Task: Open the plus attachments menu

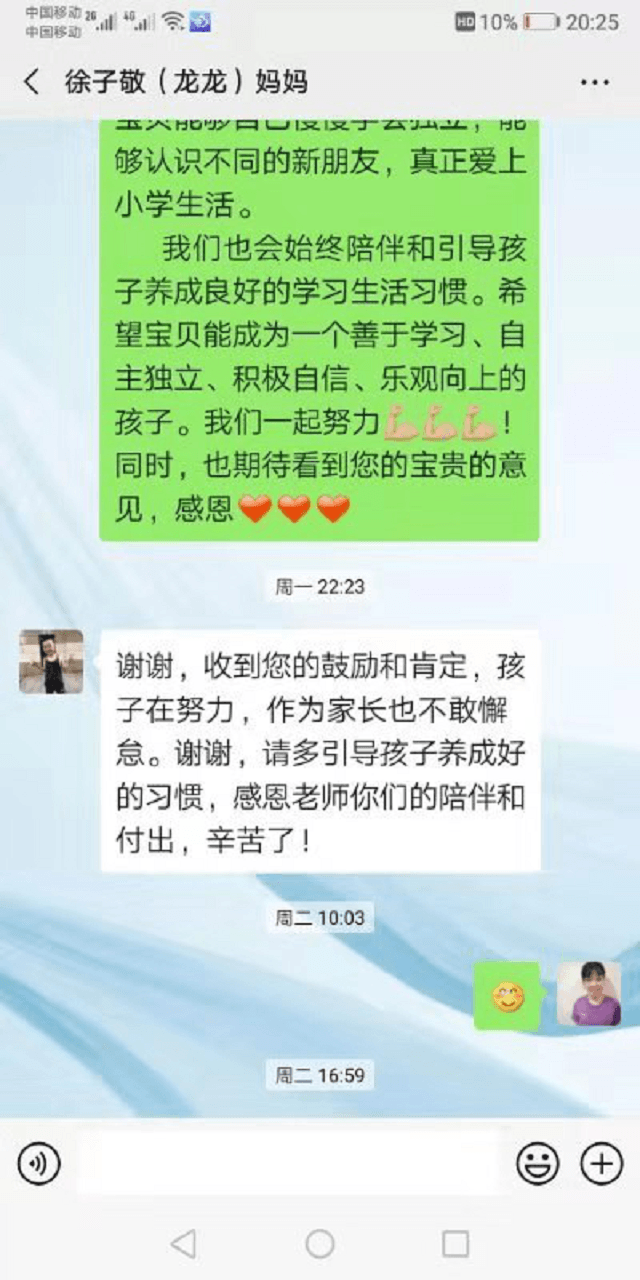Action: point(601,1164)
